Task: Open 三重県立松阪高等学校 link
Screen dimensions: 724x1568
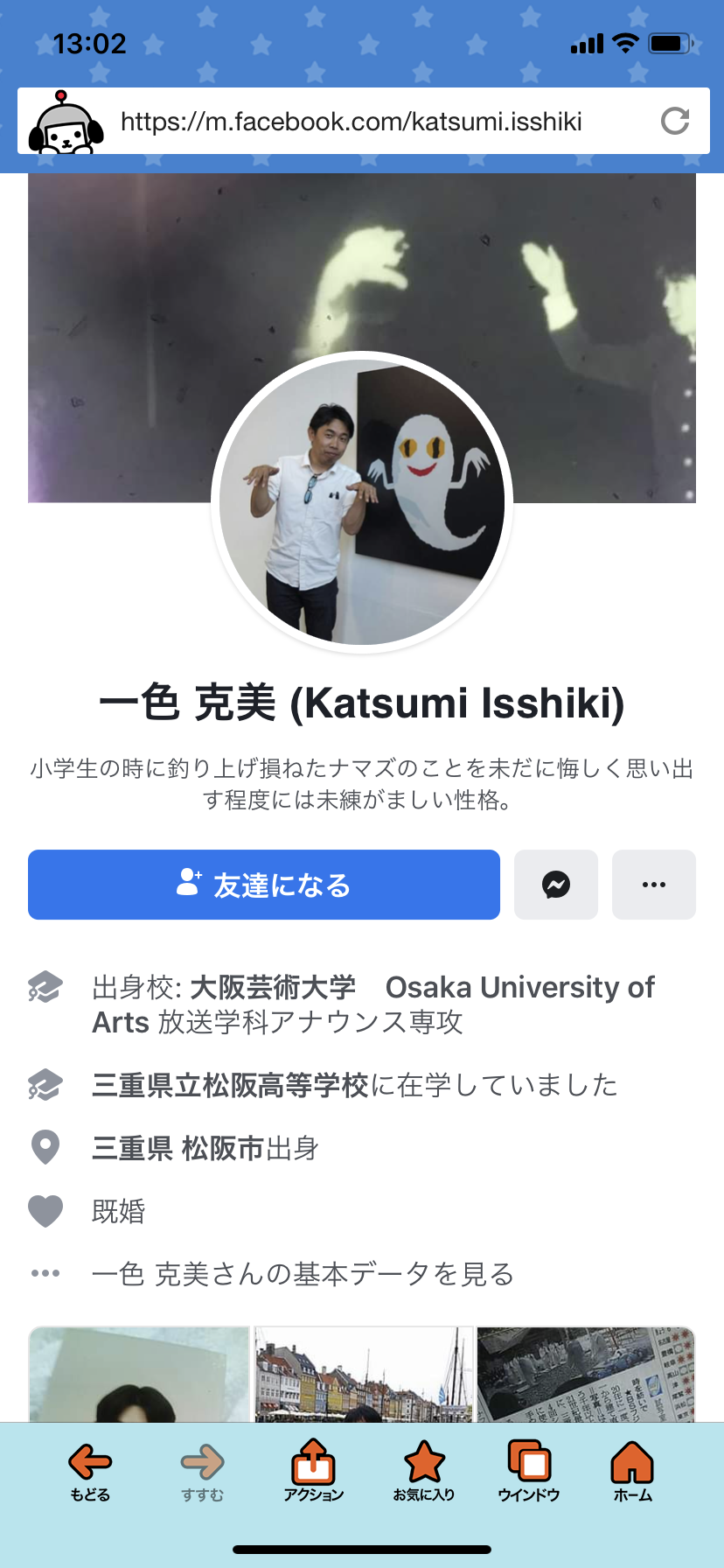Action: (231, 1085)
